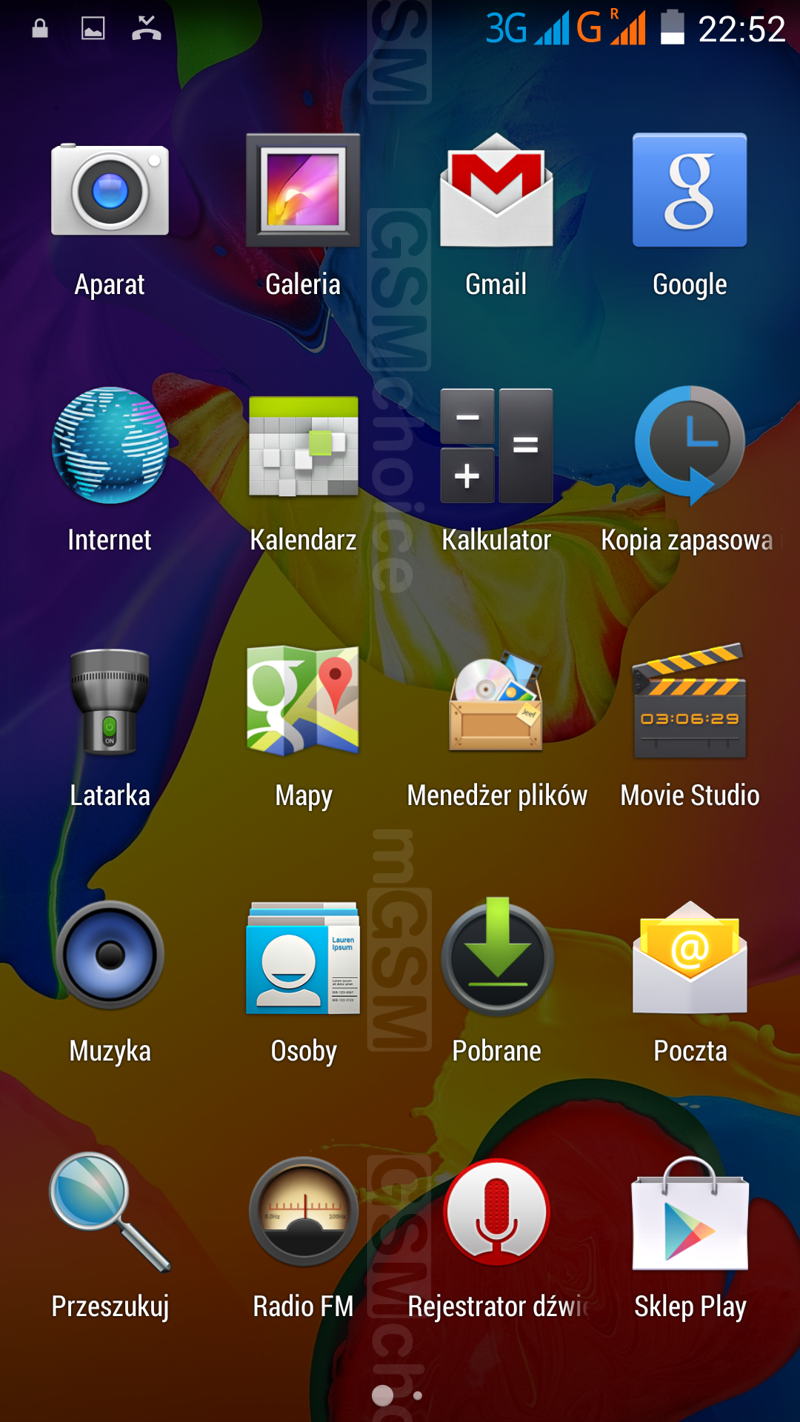Open Sklep Play store
This screenshot has width=800, height=1422.
pos(689,1212)
